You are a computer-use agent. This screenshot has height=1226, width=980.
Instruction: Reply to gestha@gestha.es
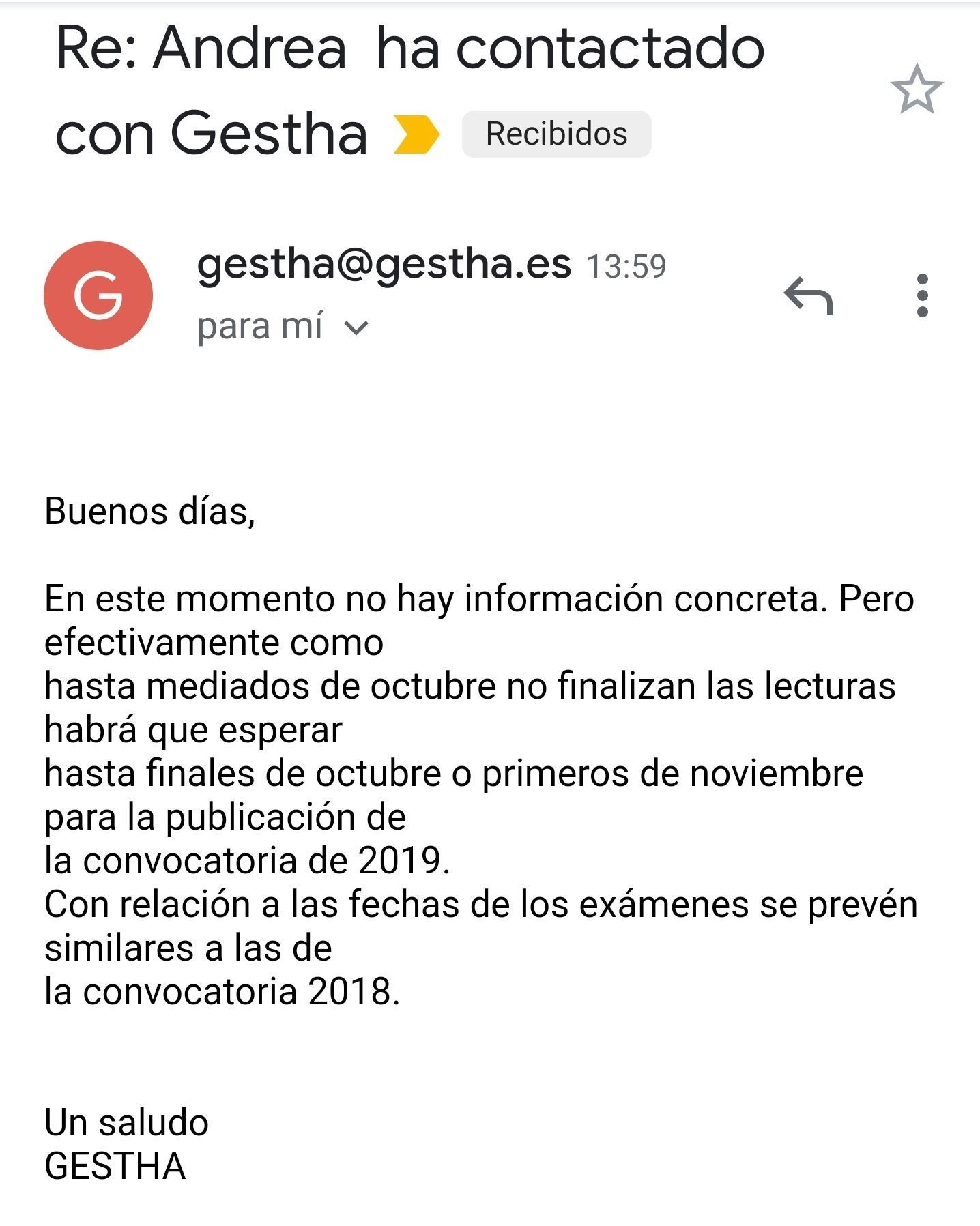809,296
